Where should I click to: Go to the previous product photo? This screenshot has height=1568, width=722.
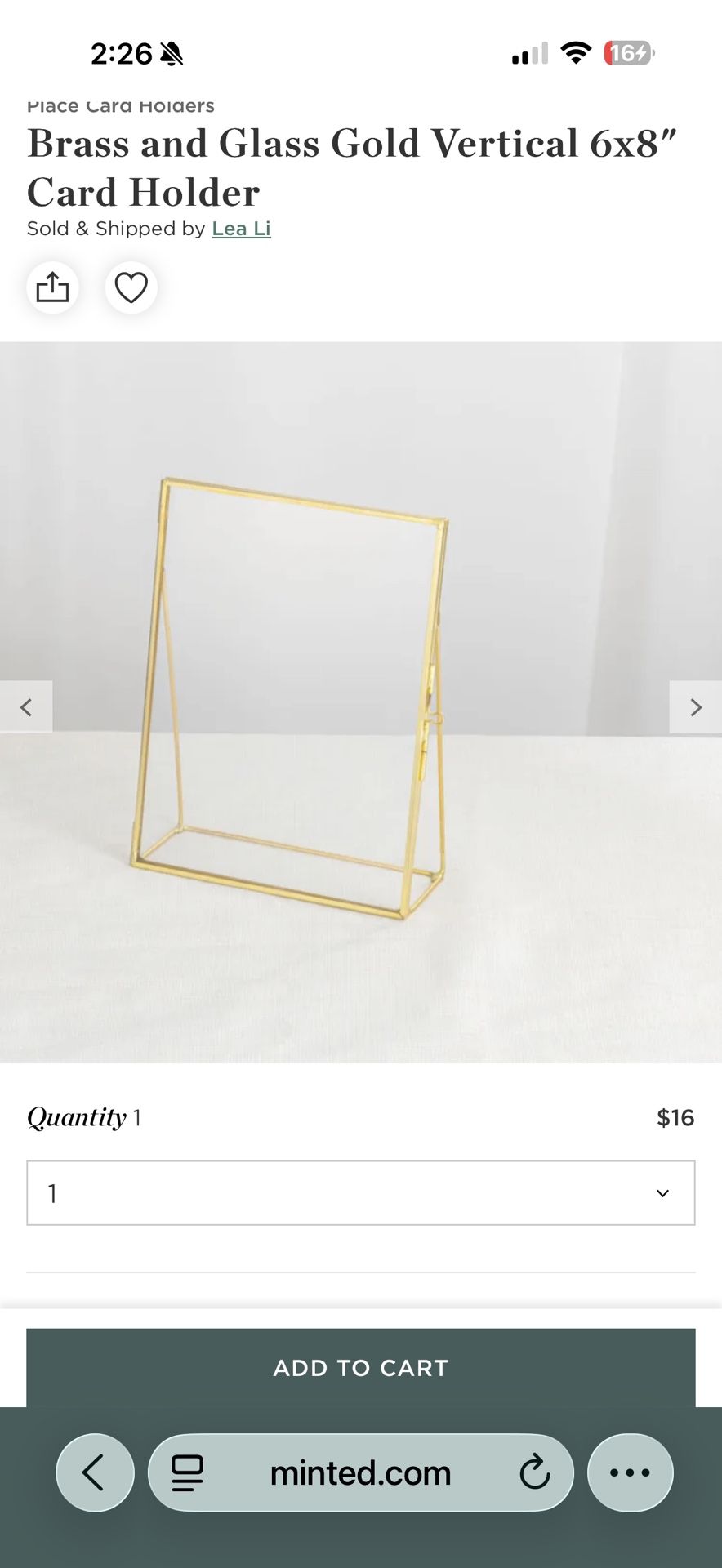(26, 706)
